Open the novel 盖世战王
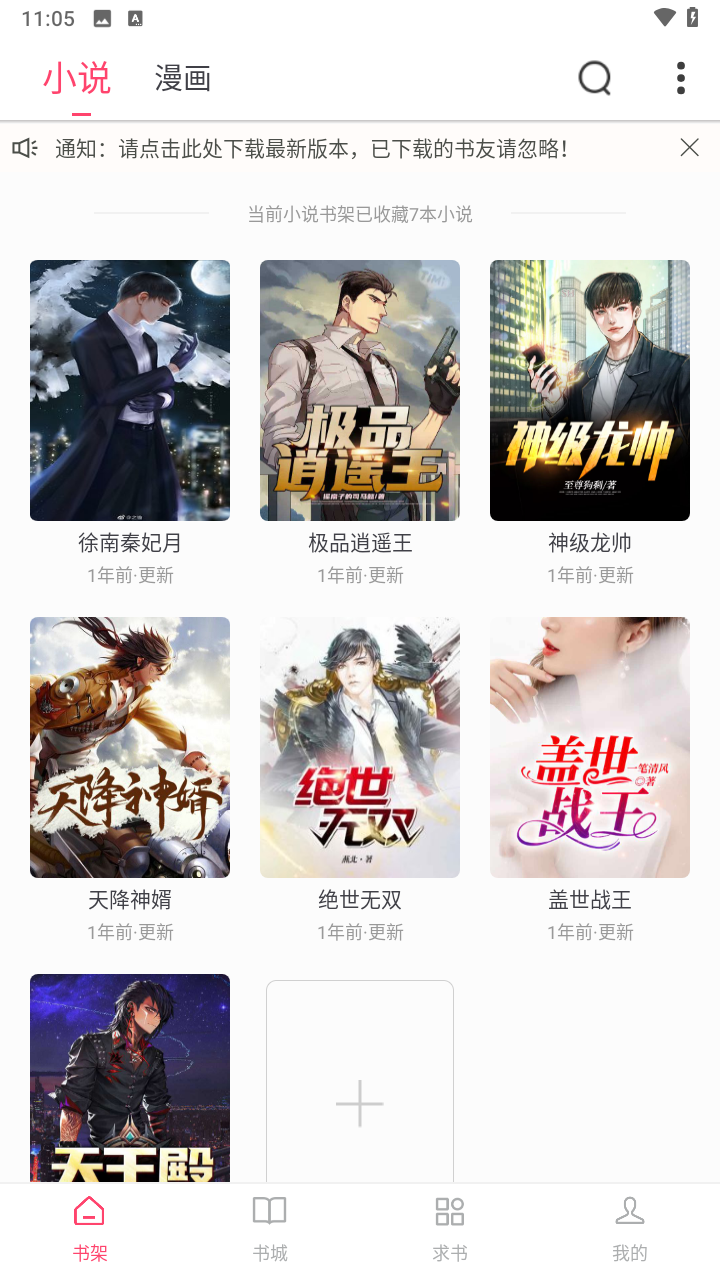Viewport: 720px width, 1280px height. click(x=590, y=748)
